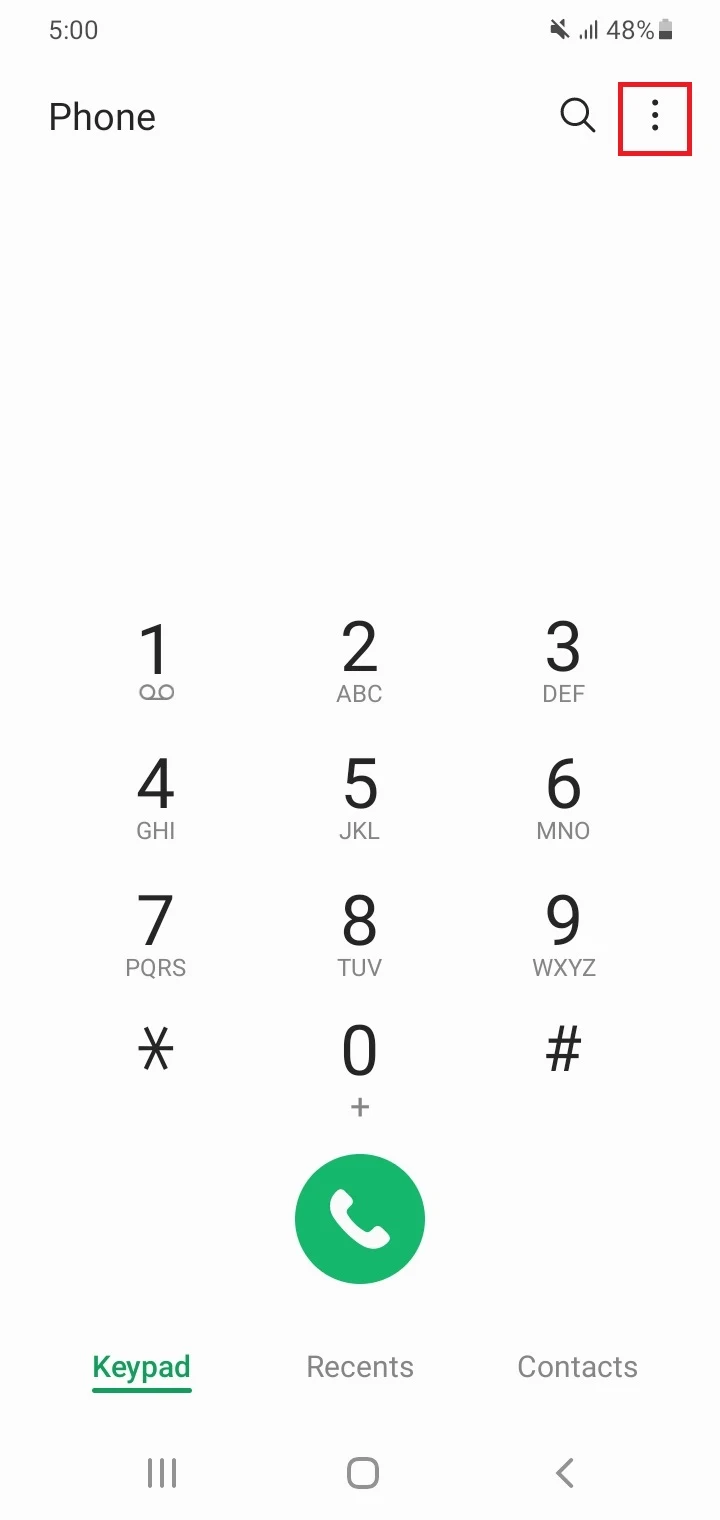Image resolution: width=720 pixels, height=1520 pixels.
Task: Tap the 8 TUV key
Action: [360, 935]
